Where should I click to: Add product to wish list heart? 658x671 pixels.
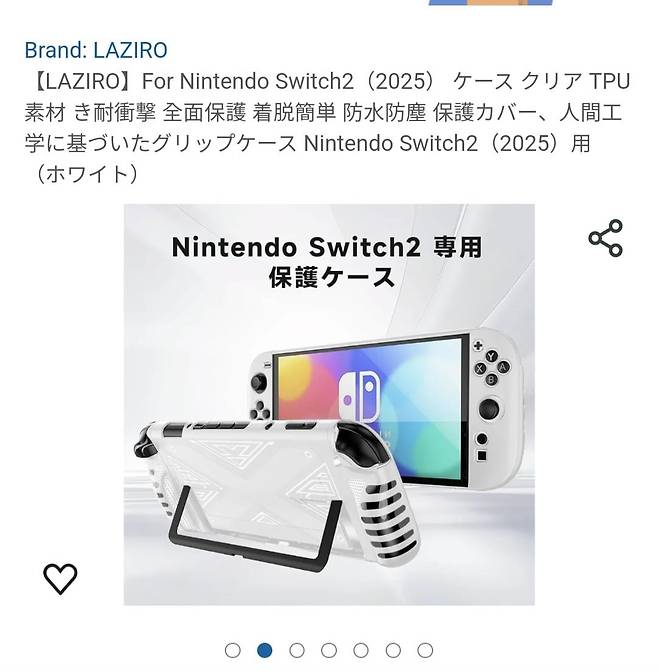[60, 578]
